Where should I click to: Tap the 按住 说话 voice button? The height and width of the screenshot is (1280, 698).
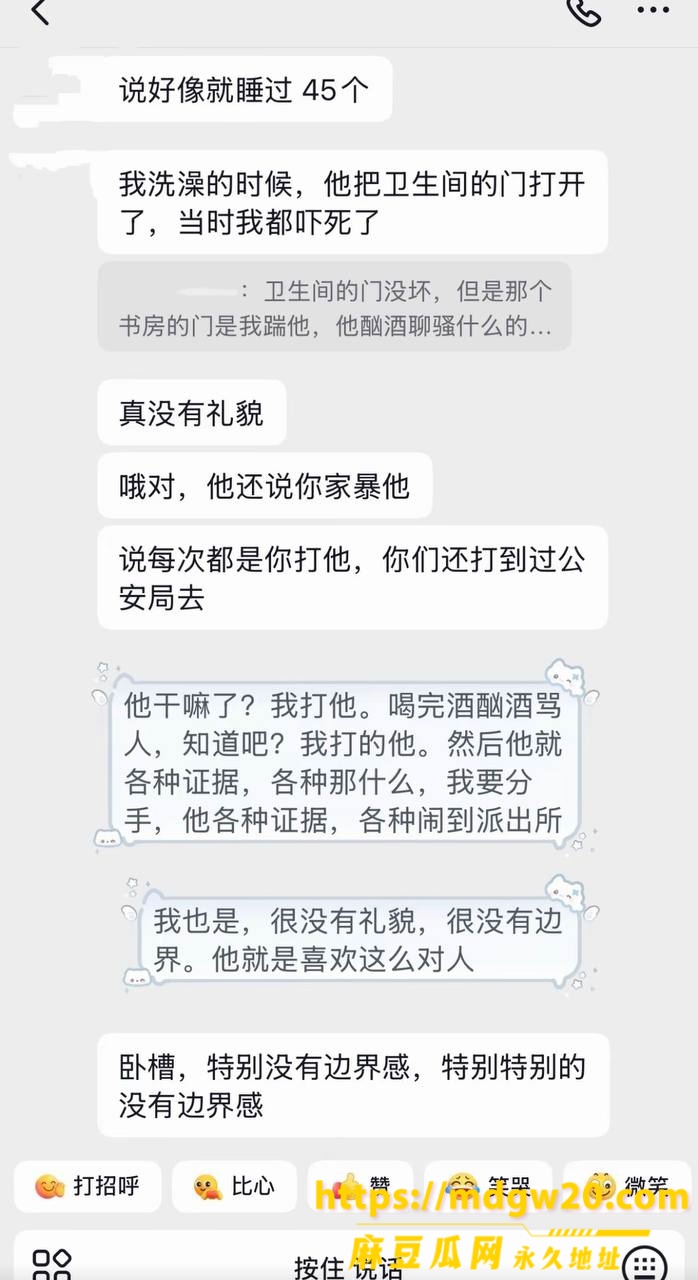349,1266
